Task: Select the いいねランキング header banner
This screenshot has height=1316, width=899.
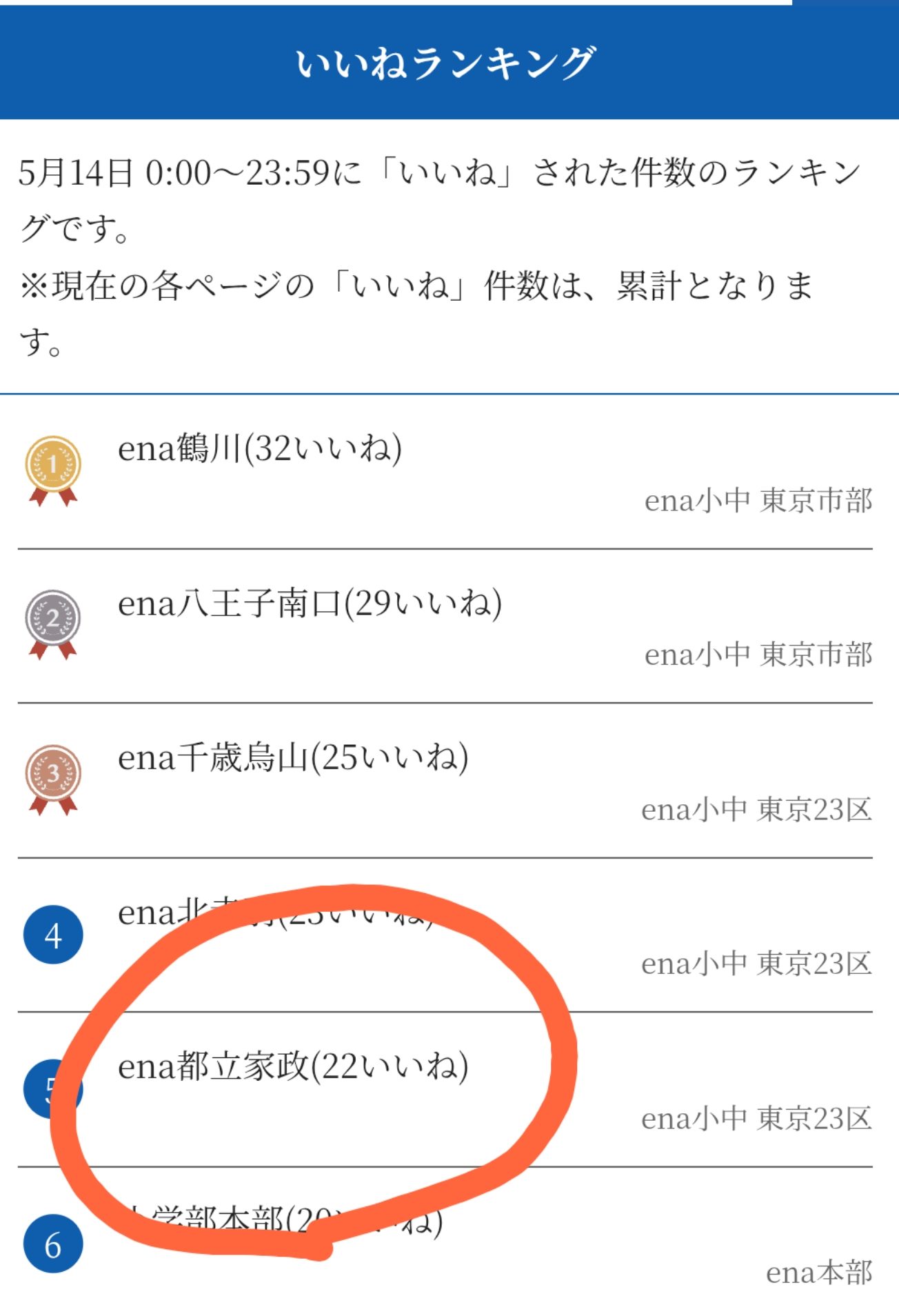Action: [x=449, y=61]
